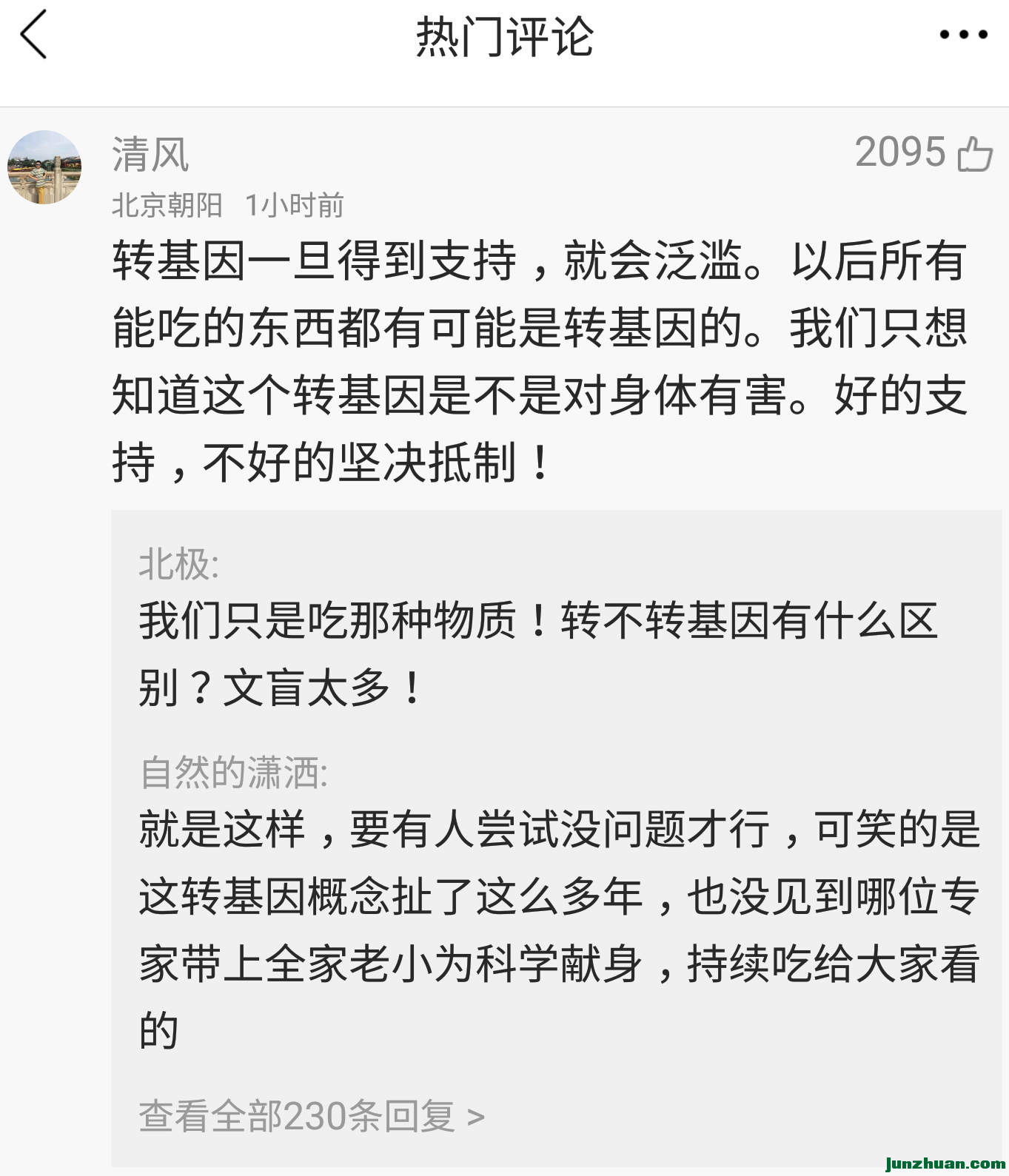Open the replier name 北极
The height and width of the screenshot is (1176, 1009).
coord(178,565)
